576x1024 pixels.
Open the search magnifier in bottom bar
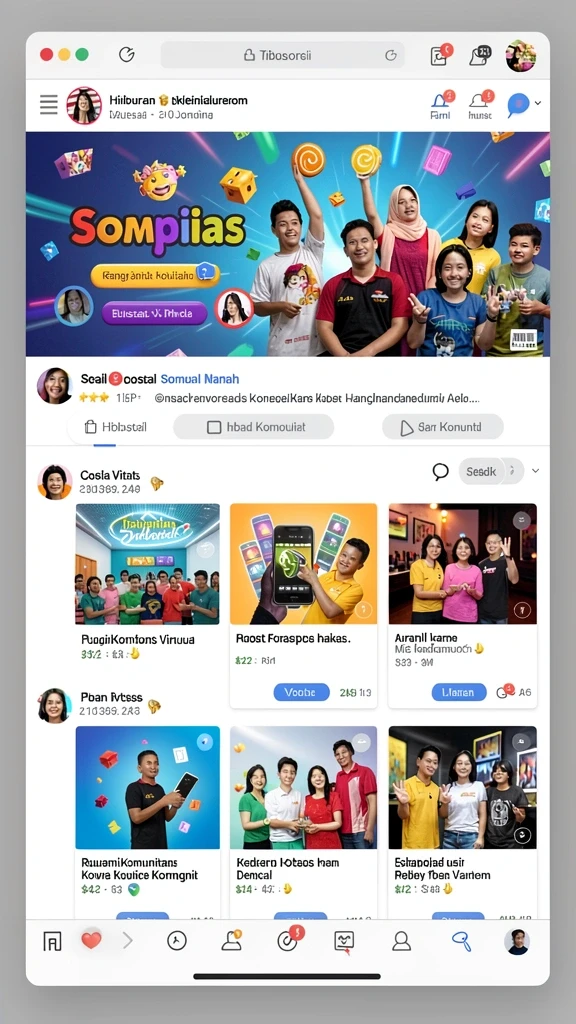pyautogui.click(x=462, y=940)
